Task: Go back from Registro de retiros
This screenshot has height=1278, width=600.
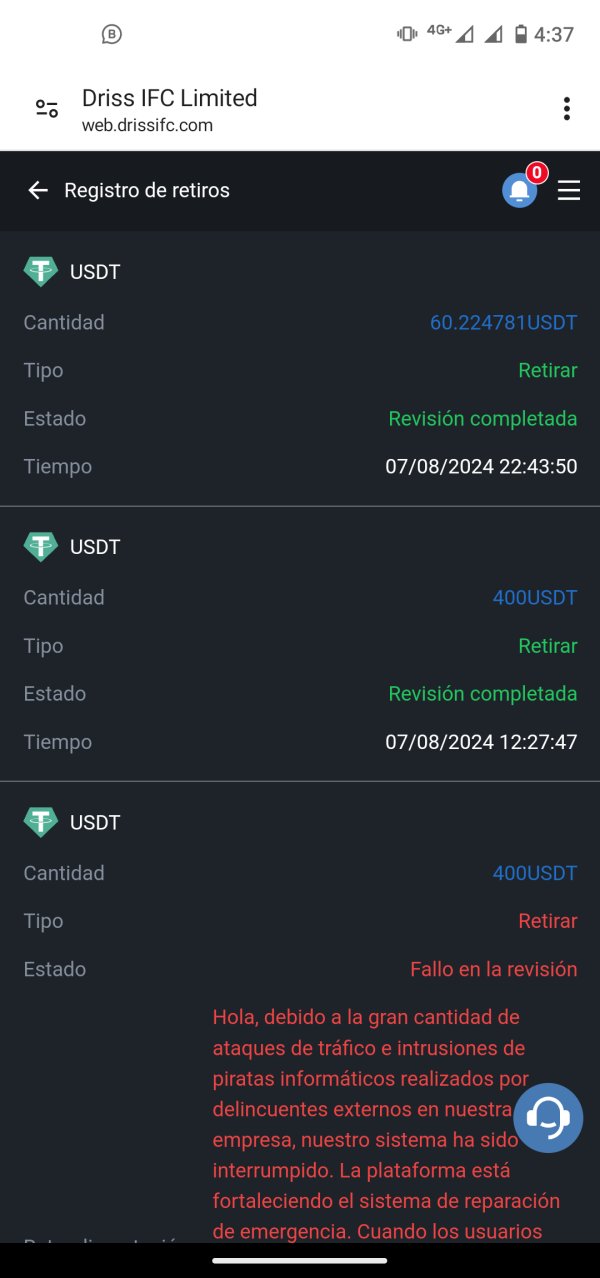Action: pyautogui.click(x=38, y=190)
